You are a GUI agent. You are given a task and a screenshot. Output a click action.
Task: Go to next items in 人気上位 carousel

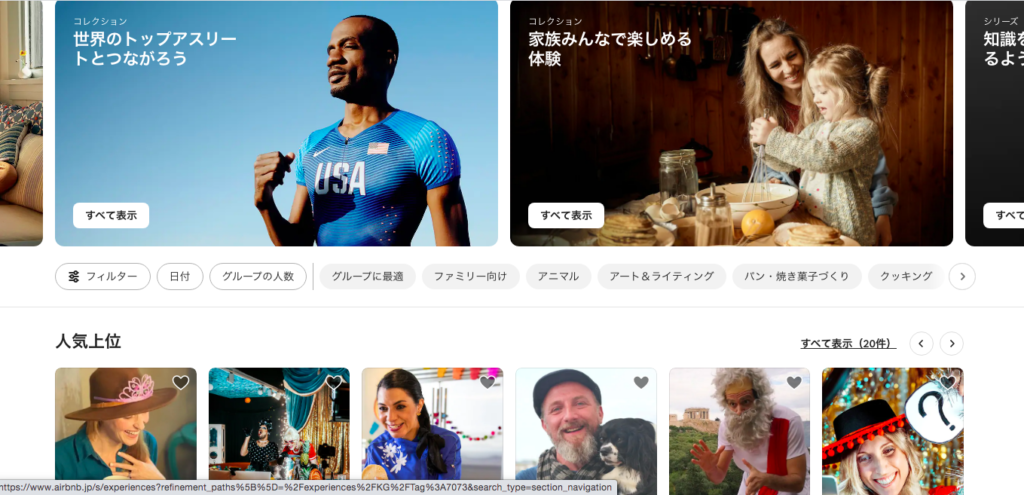point(952,343)
